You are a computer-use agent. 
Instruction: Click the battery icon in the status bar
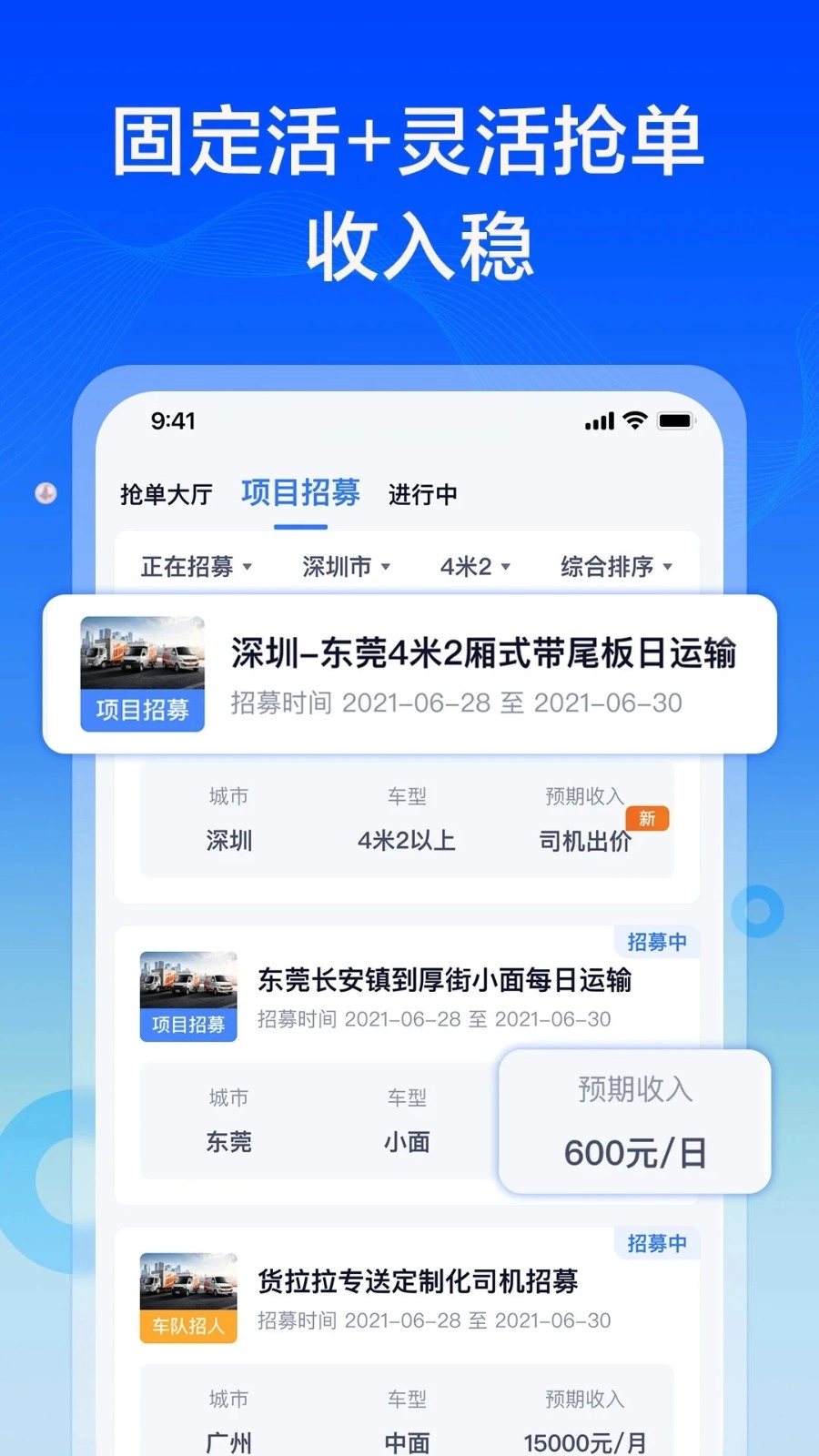[x=674, y=420]
